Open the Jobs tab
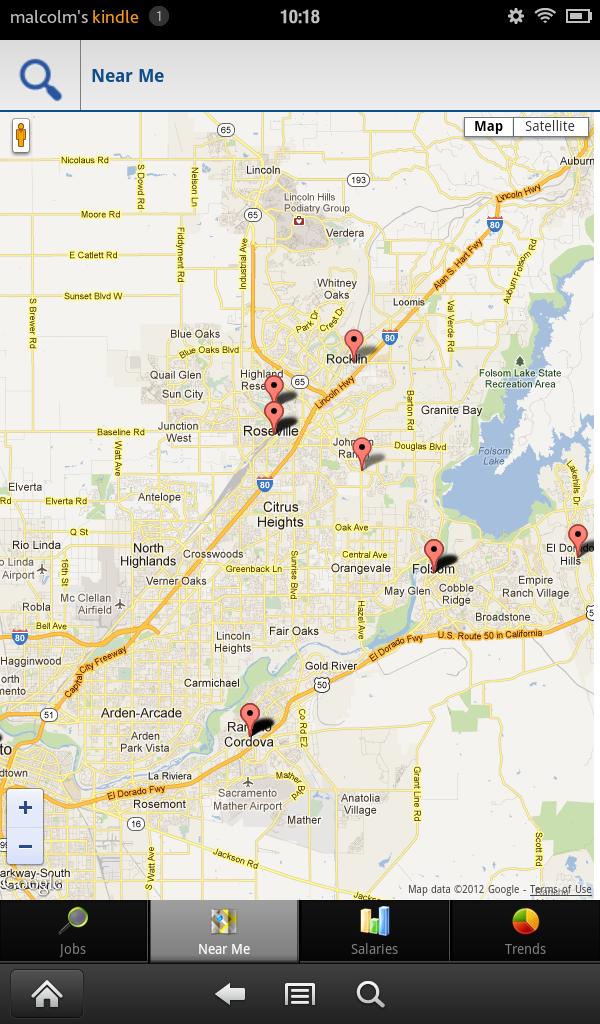The width and height of the screenshot is (600, 1024). tap(73, 932)
